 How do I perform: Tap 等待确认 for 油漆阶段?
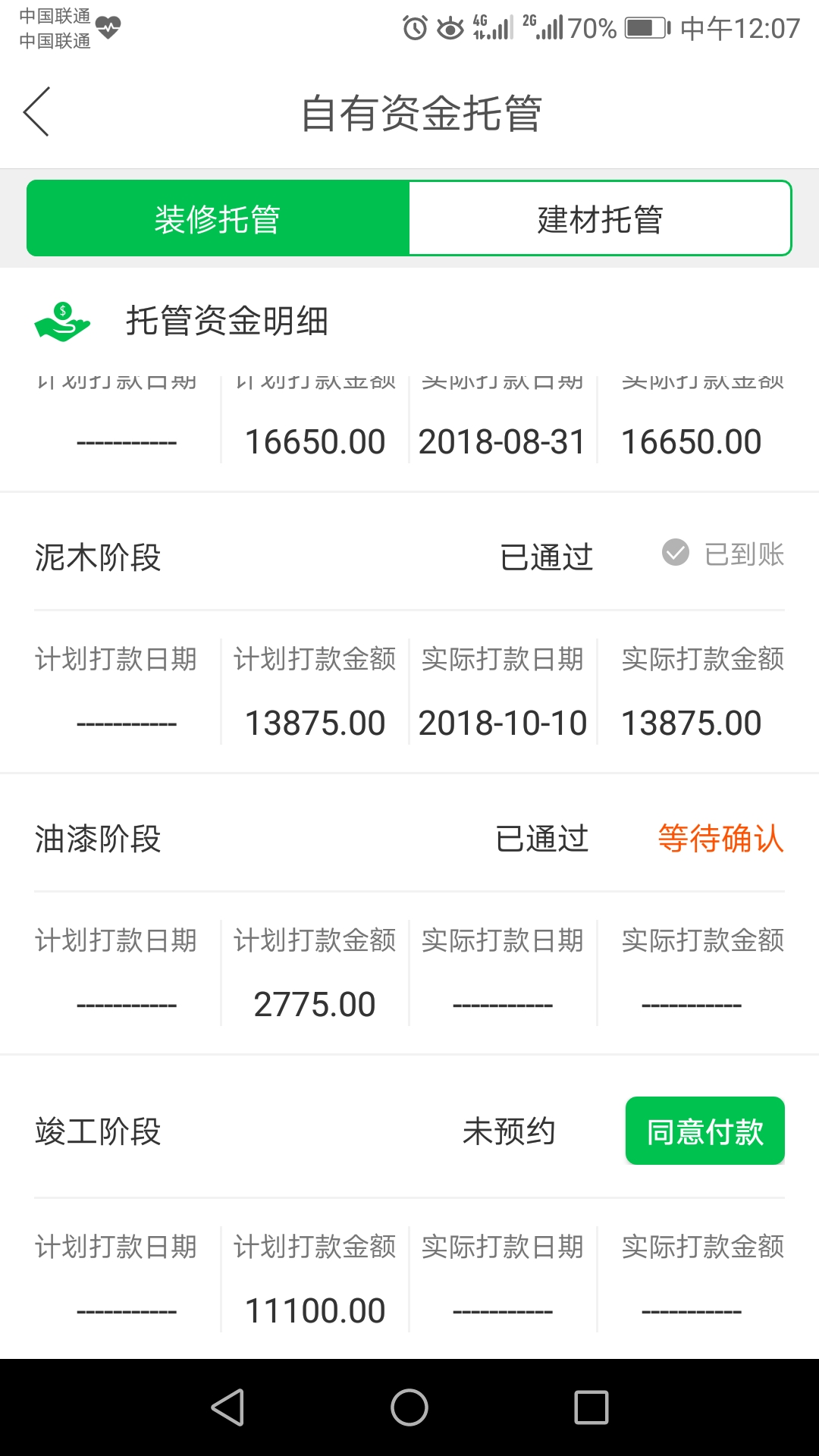click(720, 839)
